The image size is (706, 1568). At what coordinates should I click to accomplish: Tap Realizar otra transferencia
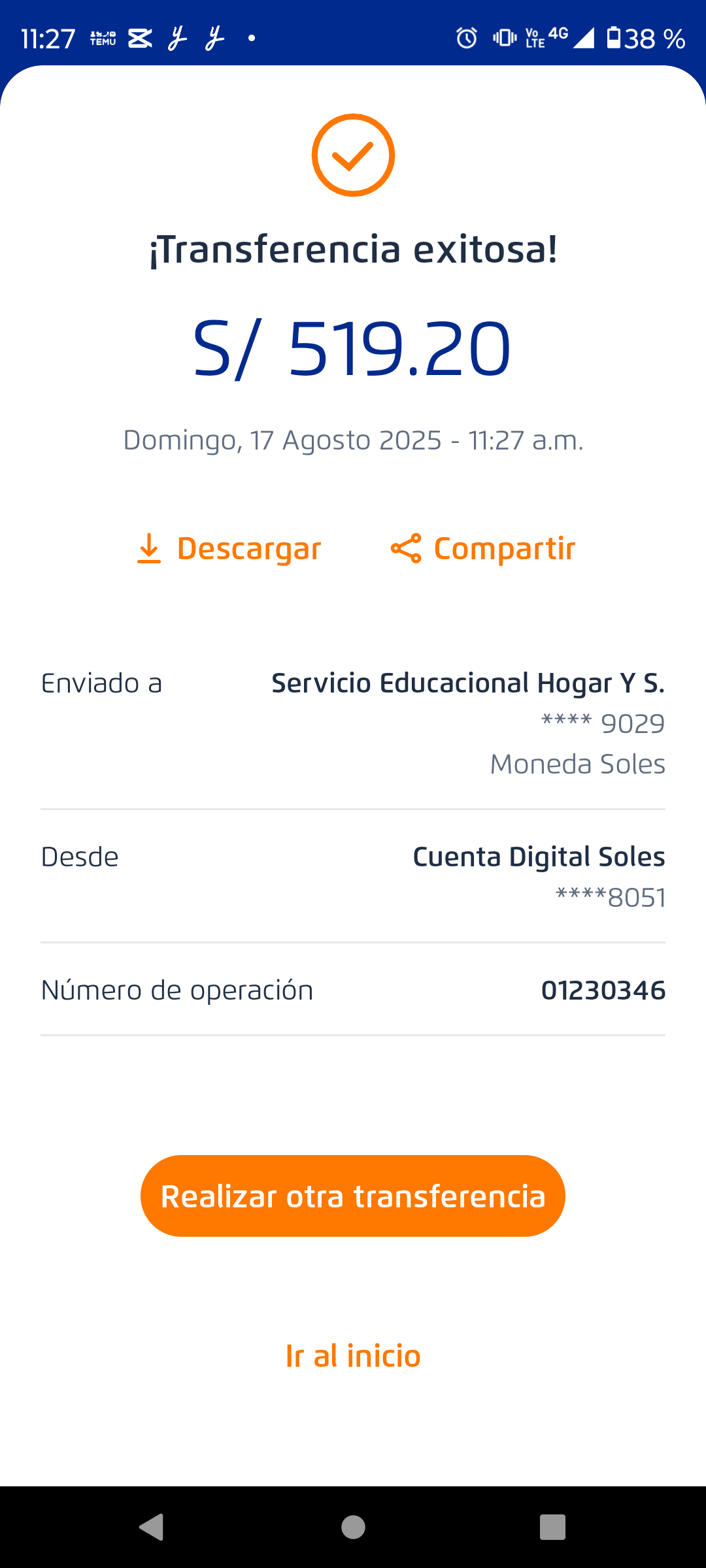[353, 1196]
